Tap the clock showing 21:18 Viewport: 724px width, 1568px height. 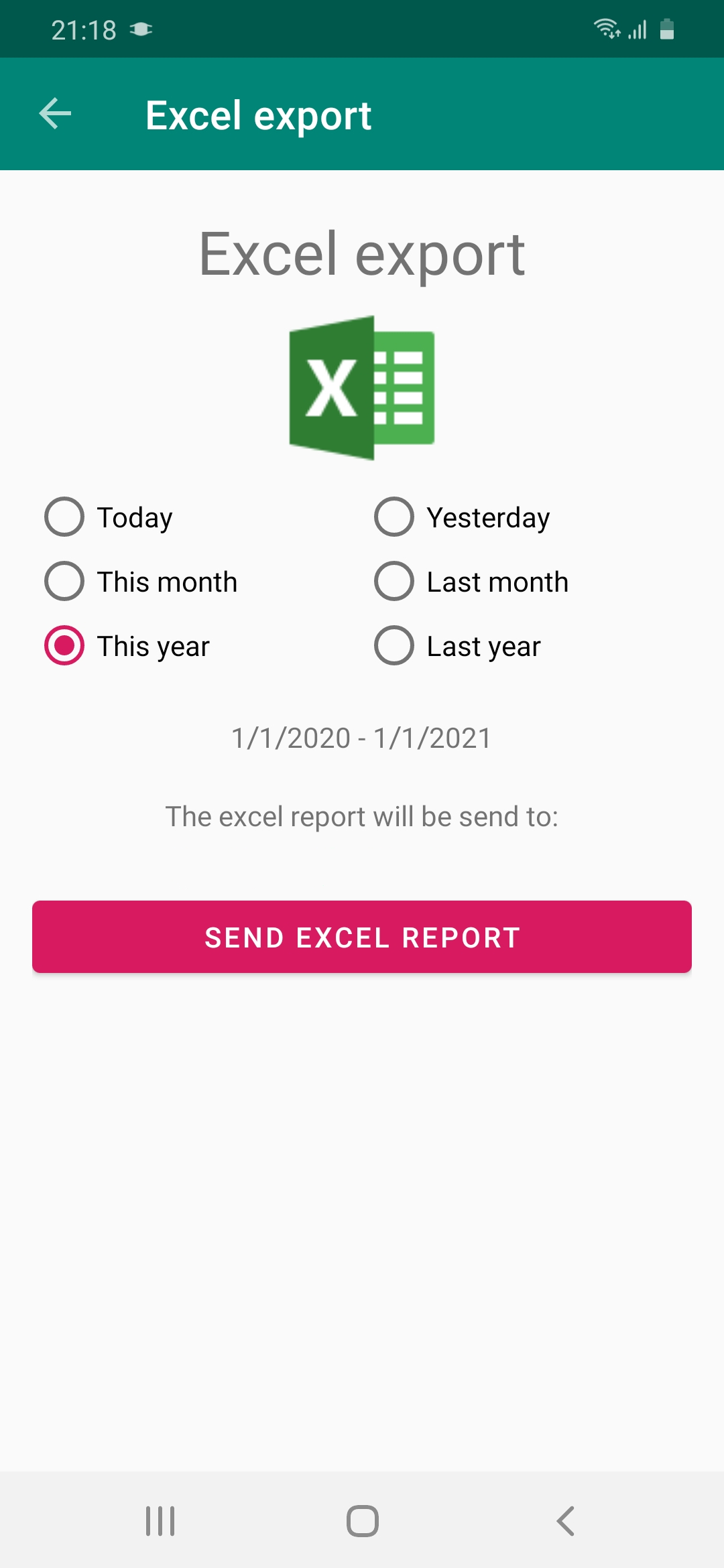click(x=84, y=29)
